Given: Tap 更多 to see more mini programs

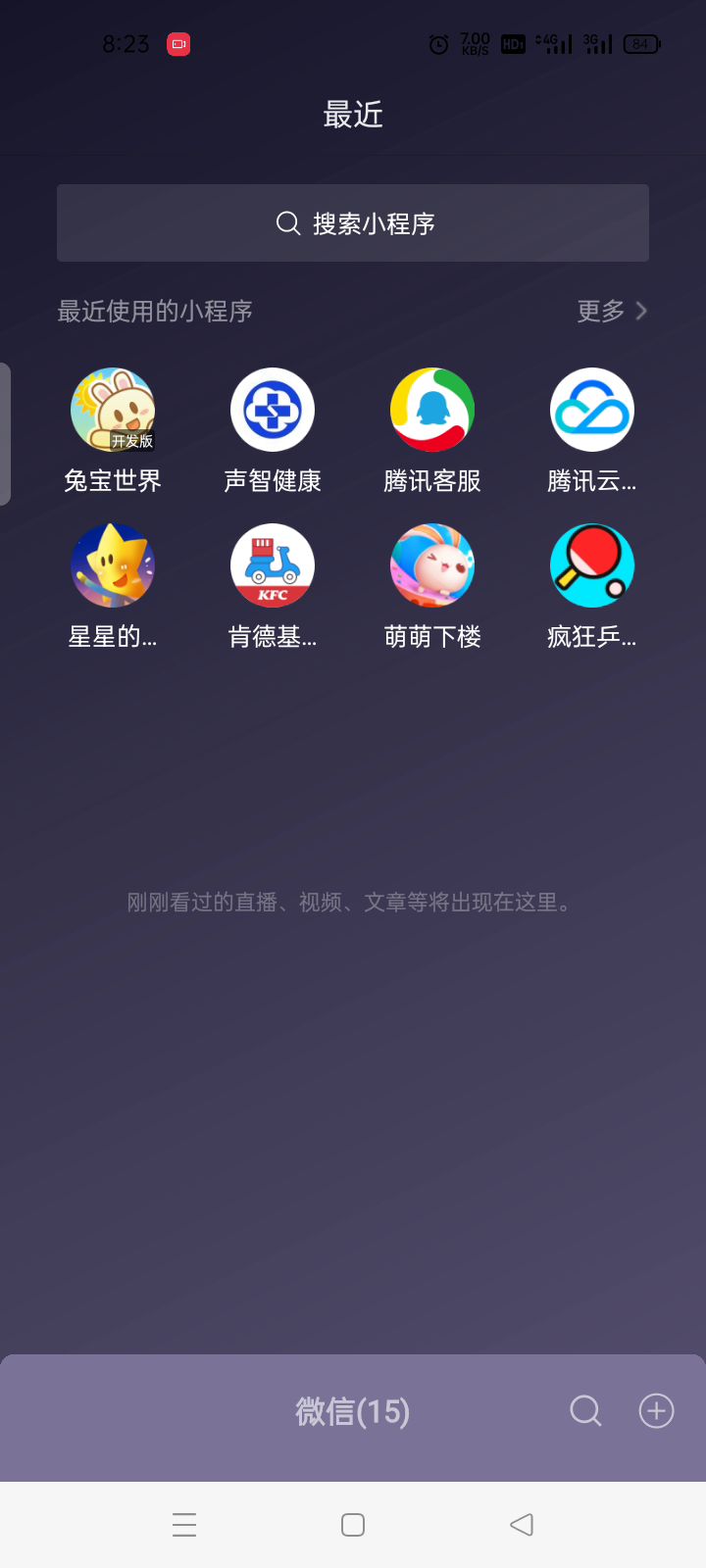Looking at the screenshot, I should (612, 312).
